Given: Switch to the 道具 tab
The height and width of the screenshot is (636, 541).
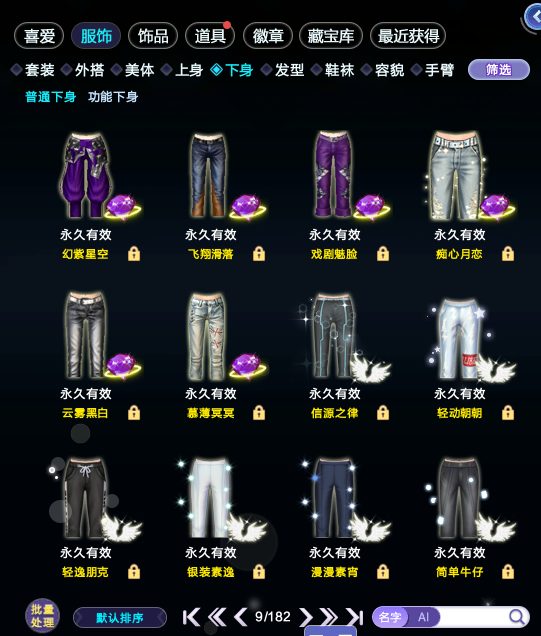Looking at the screenshot, I should tap(210, 36).
